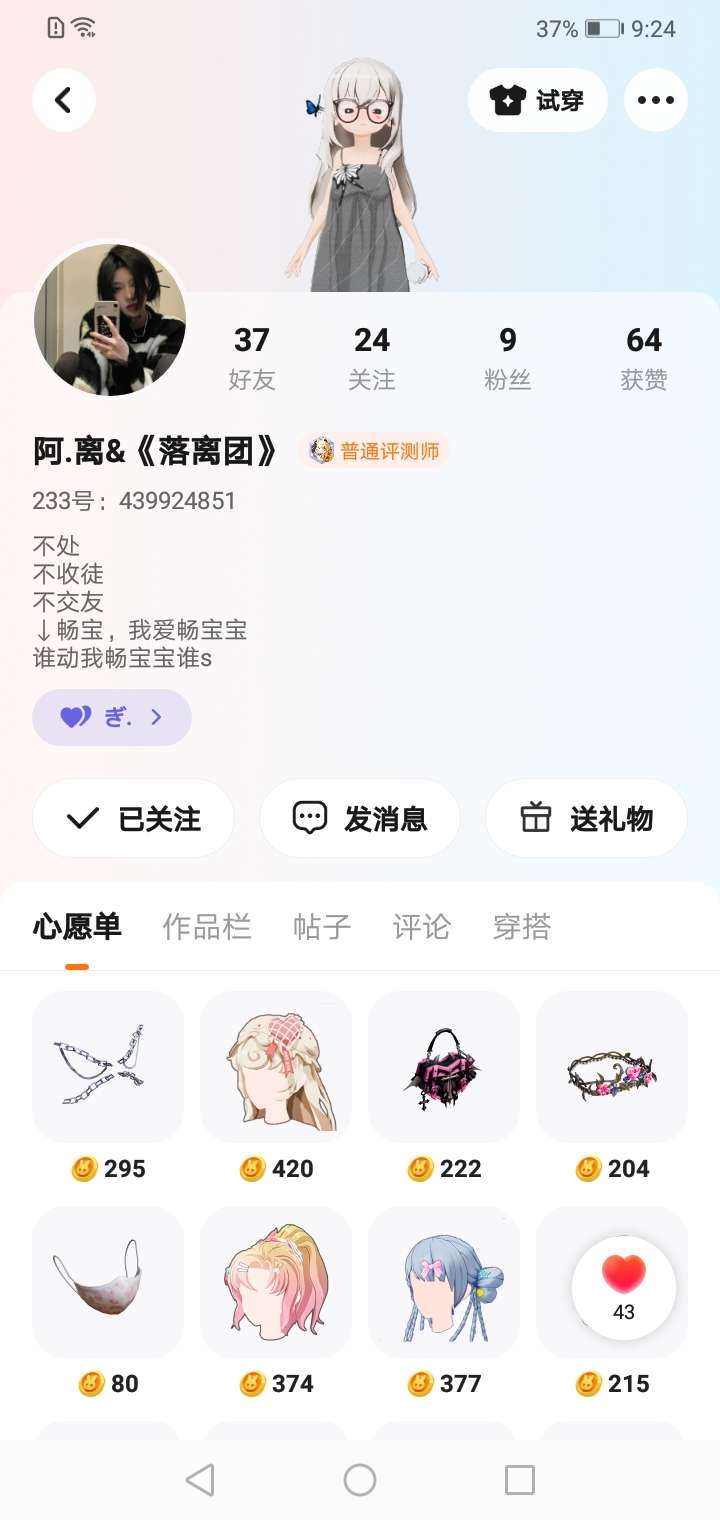720x1520 pixels.
Task: Open the chain accessory priced 295
Action: pos(108,1067)
